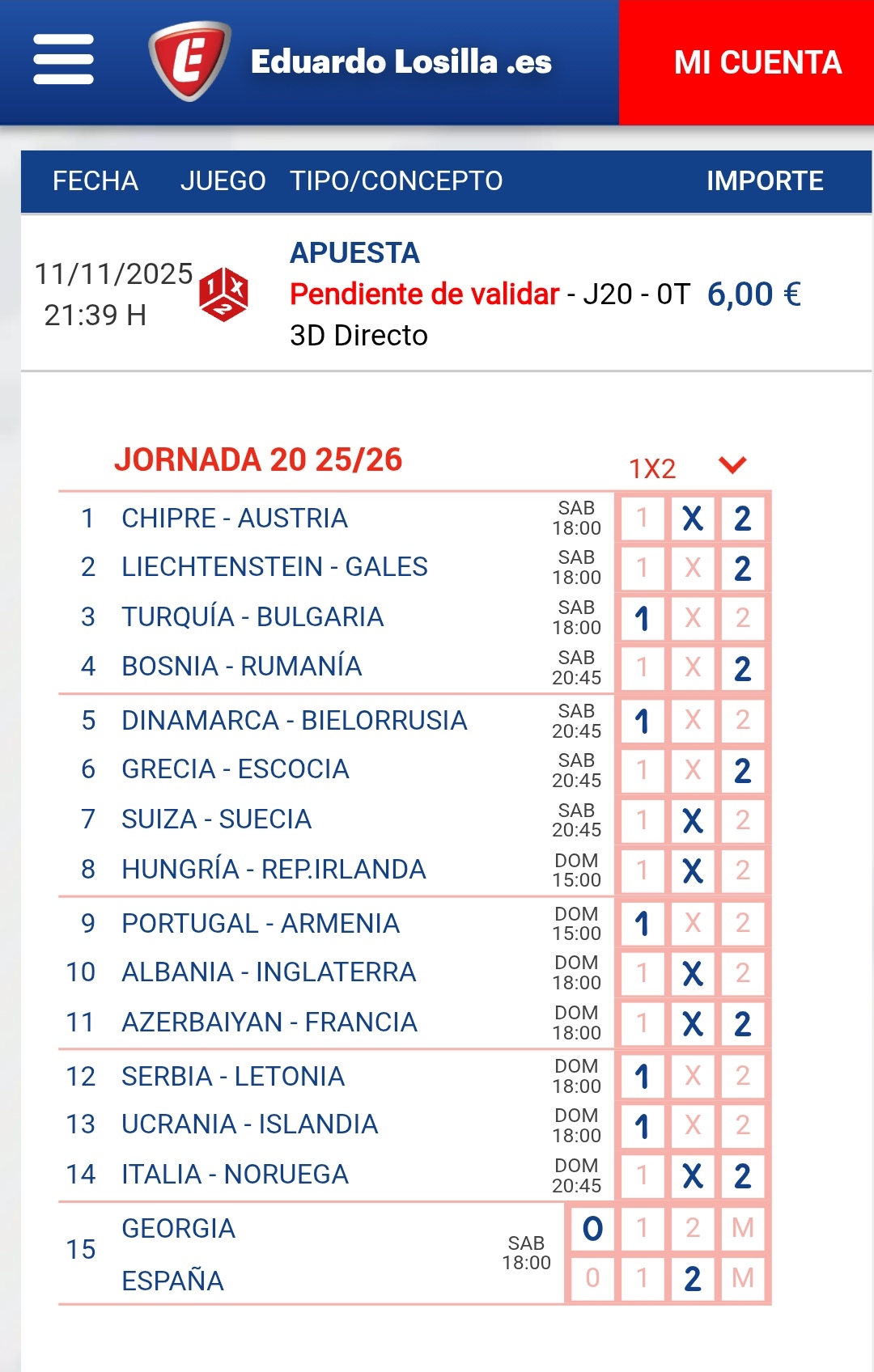Image resolution: width=874 pixels, height=1372 pixels.
Task: Select 2 for Hungría - Rep.Irlanda
Action: coord(742,870)
